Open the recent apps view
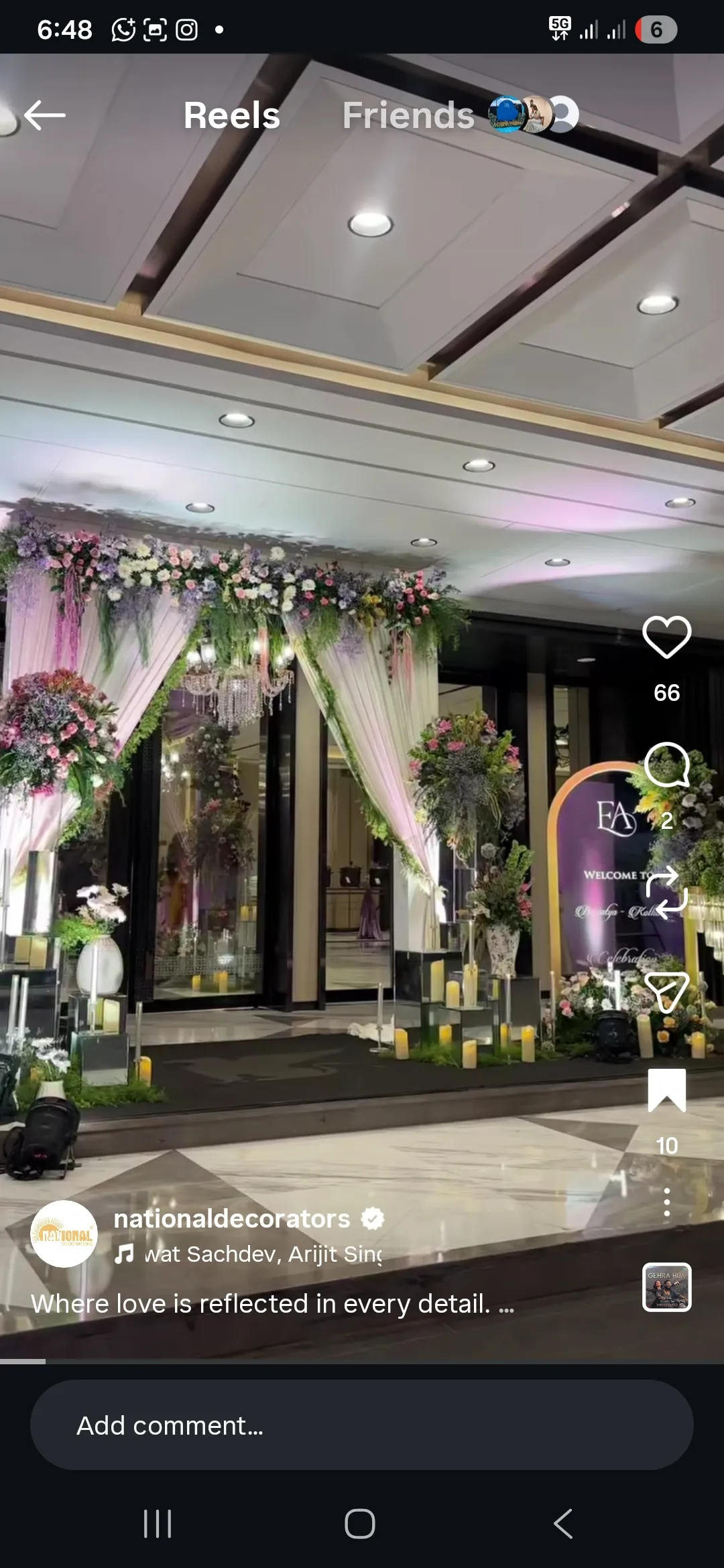 click(x=158, y=1524)
